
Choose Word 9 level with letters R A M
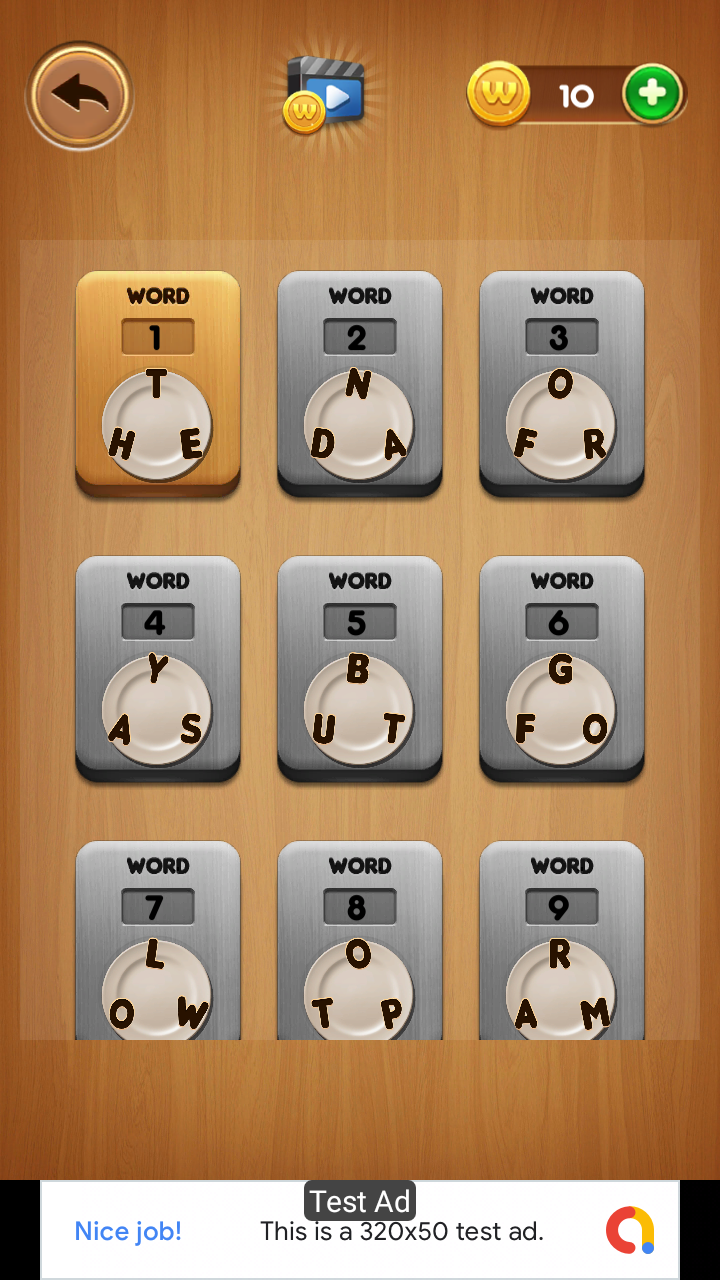pyautogui.click(x=562, y=940)
